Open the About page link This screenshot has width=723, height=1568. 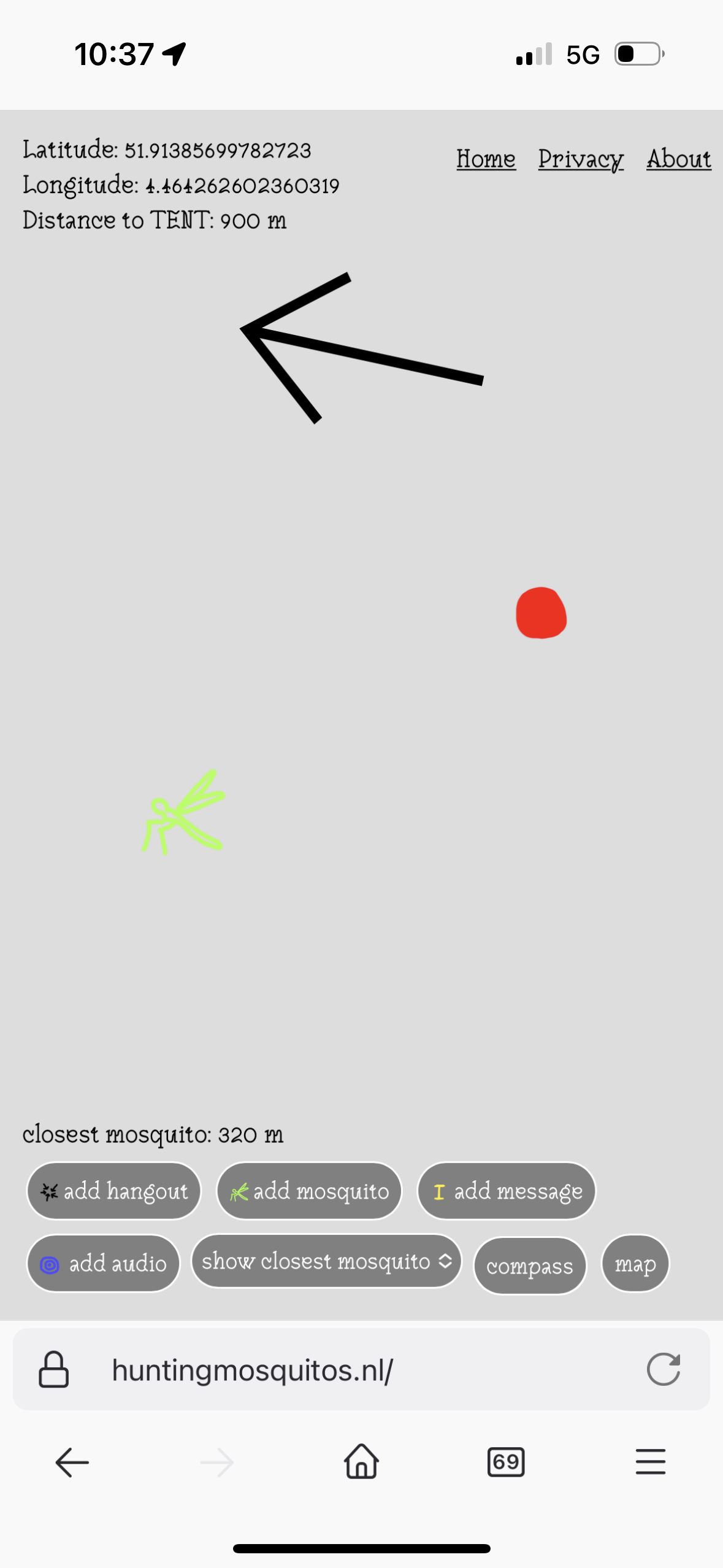(x=678, y=159)
